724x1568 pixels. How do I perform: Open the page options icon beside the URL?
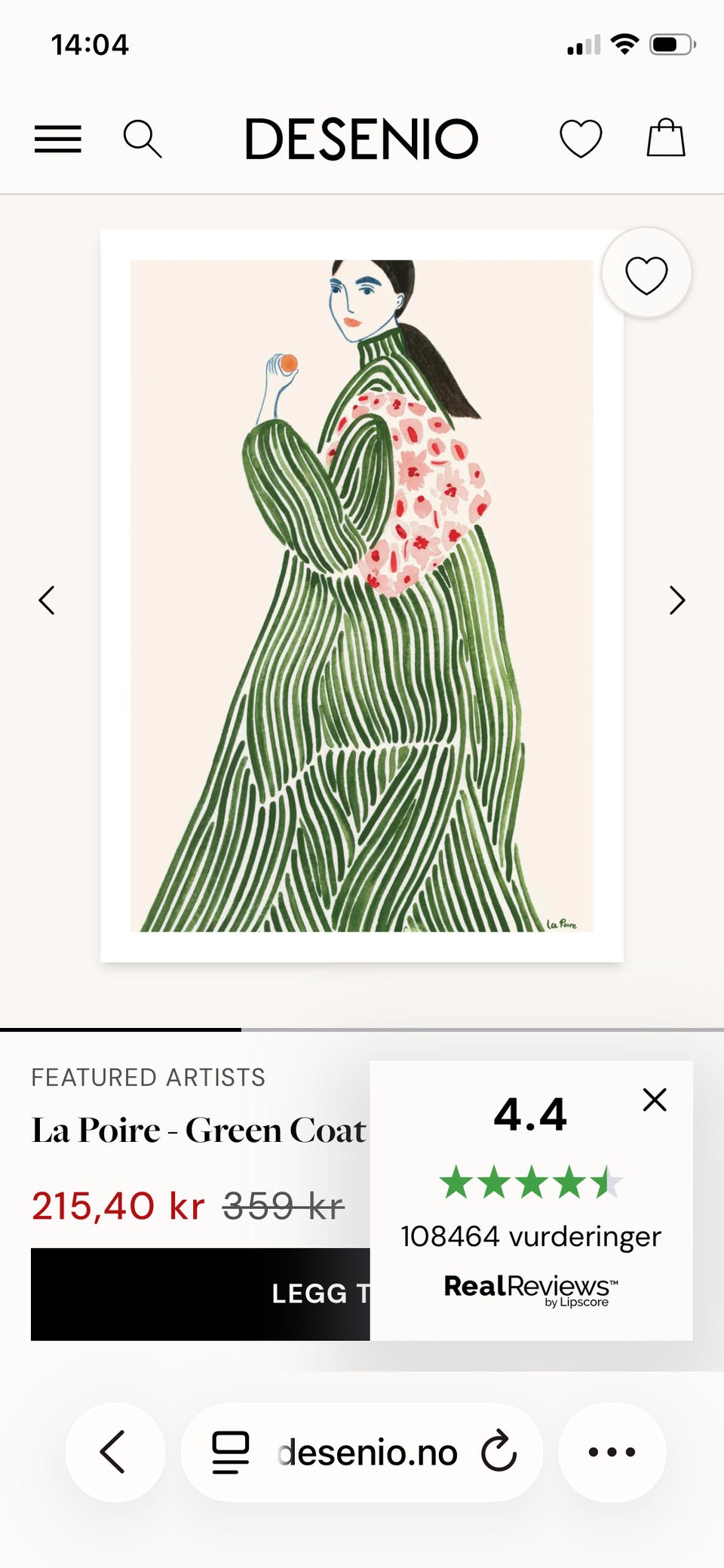(231, 1452)
